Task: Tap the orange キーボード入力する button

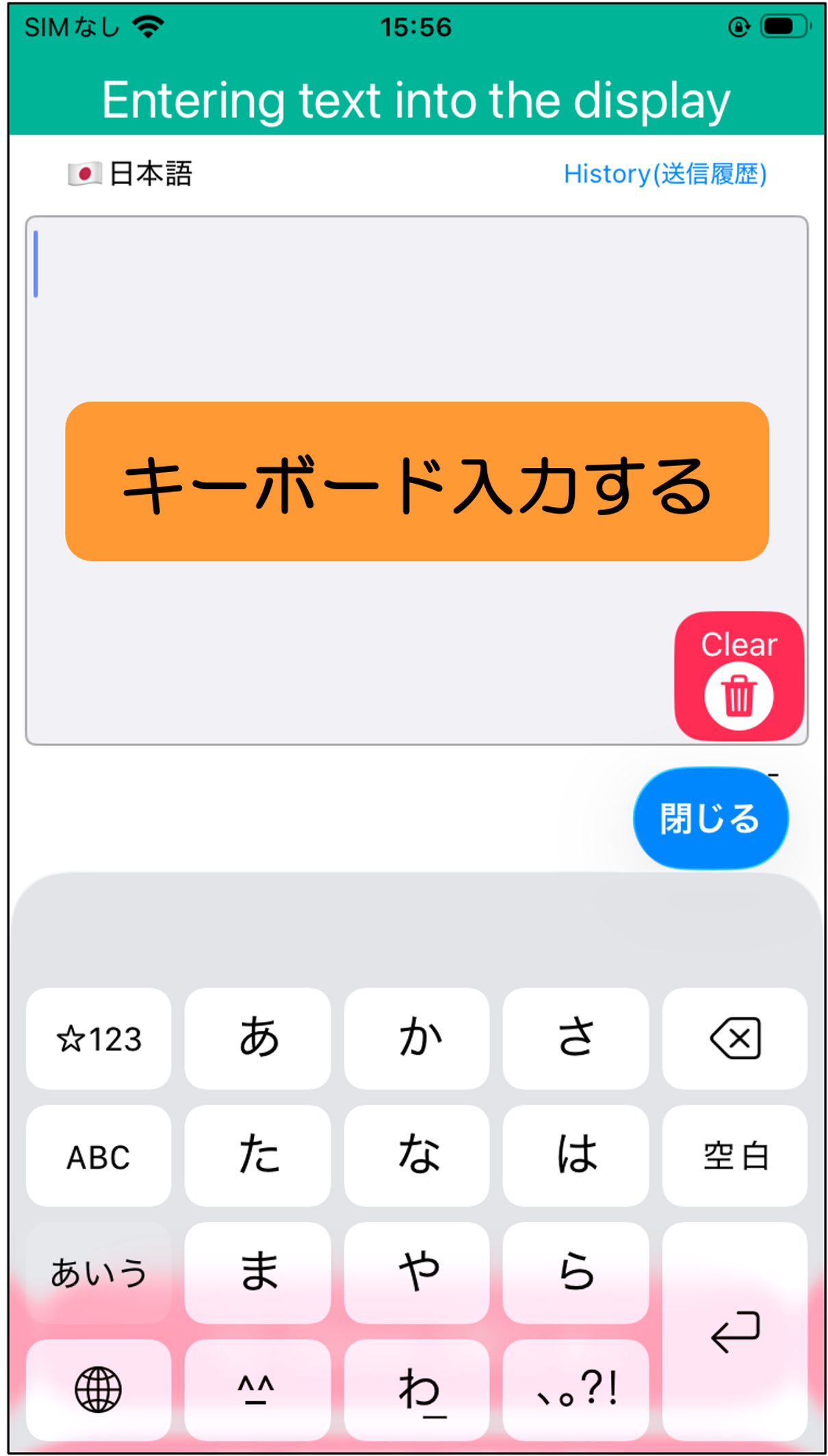Action: click(417, 481)
